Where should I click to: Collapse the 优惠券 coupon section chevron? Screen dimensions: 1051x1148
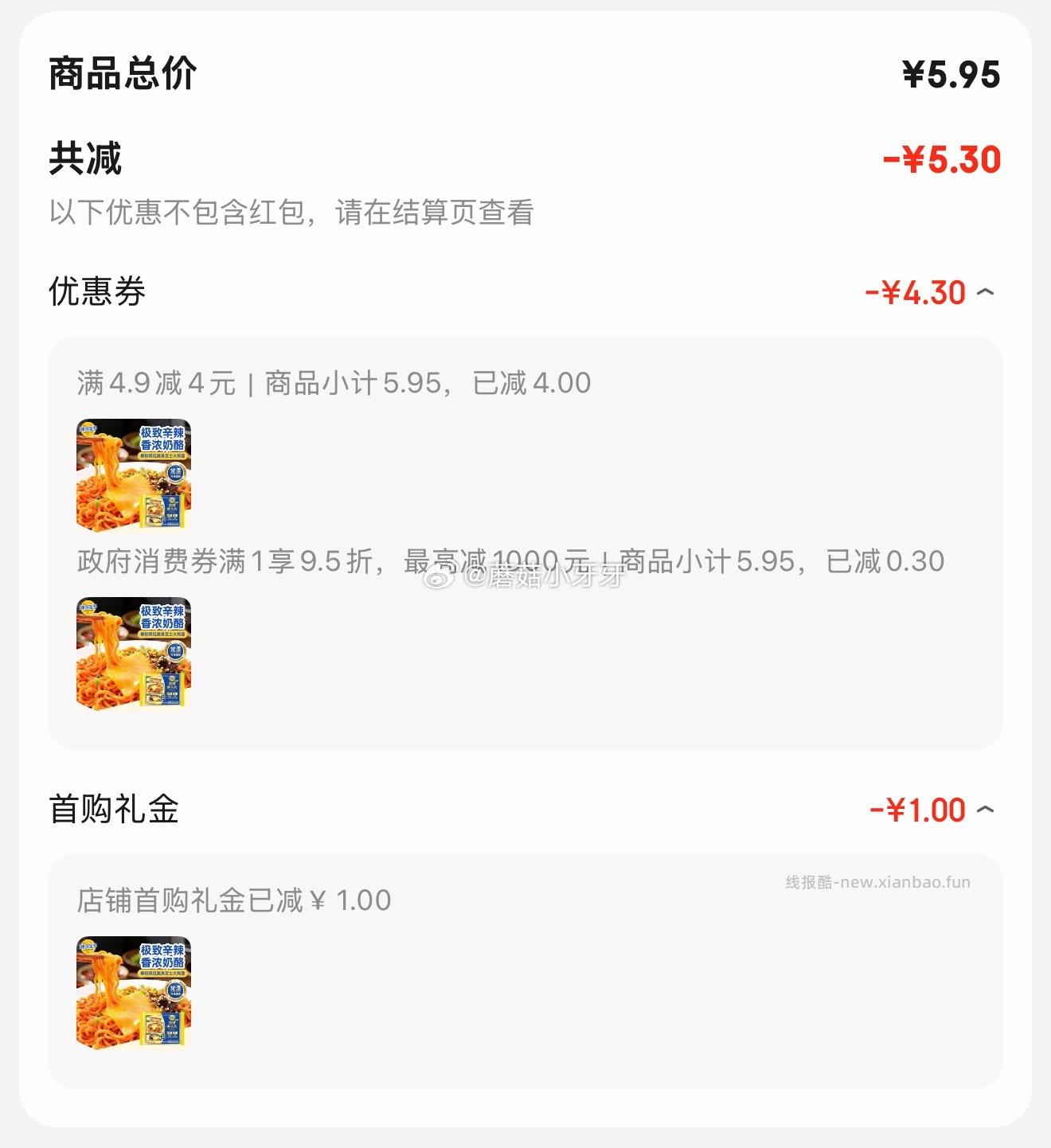coord(984,292)
